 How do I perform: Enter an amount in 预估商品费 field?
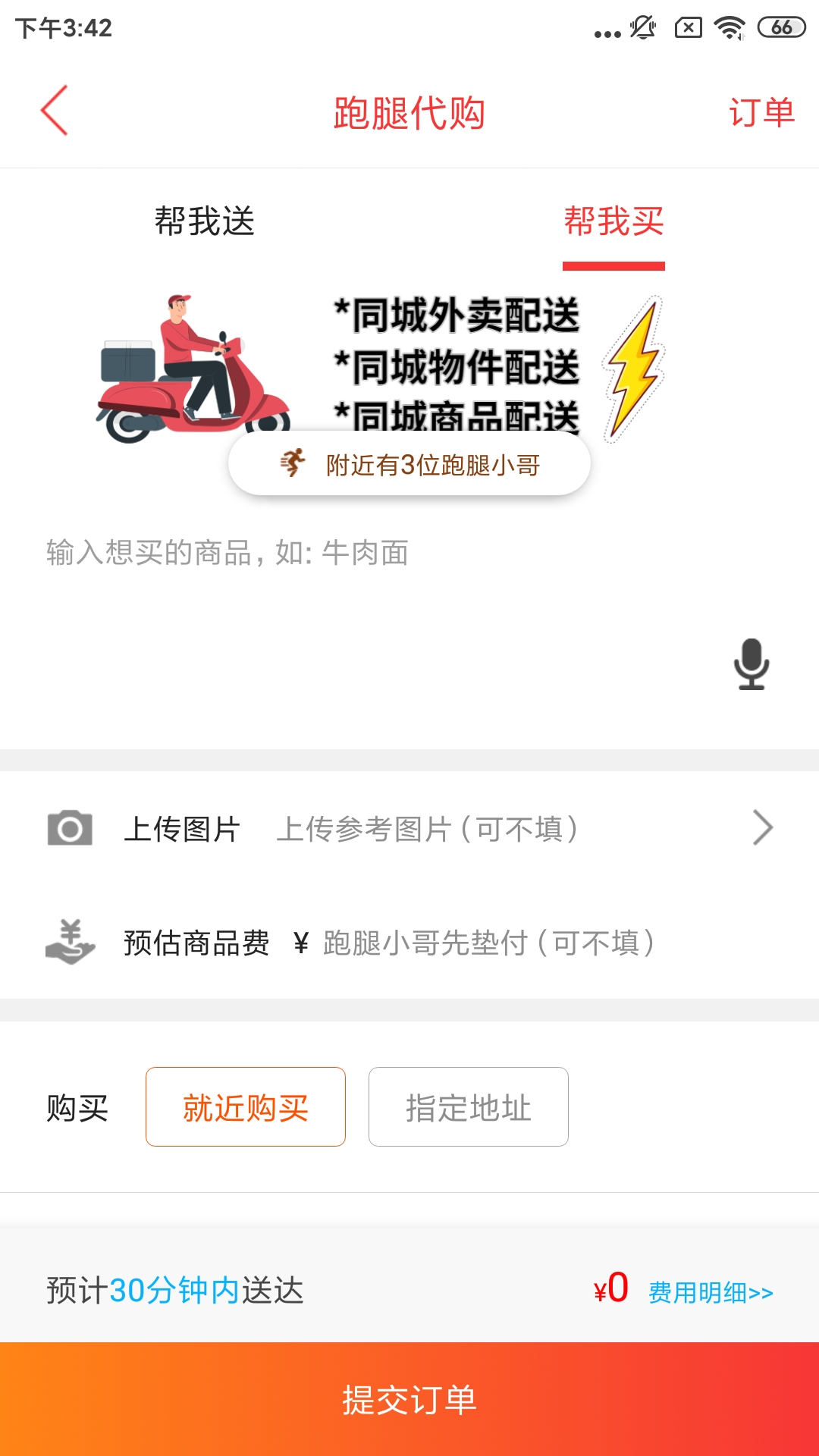[x=488, y=943]
